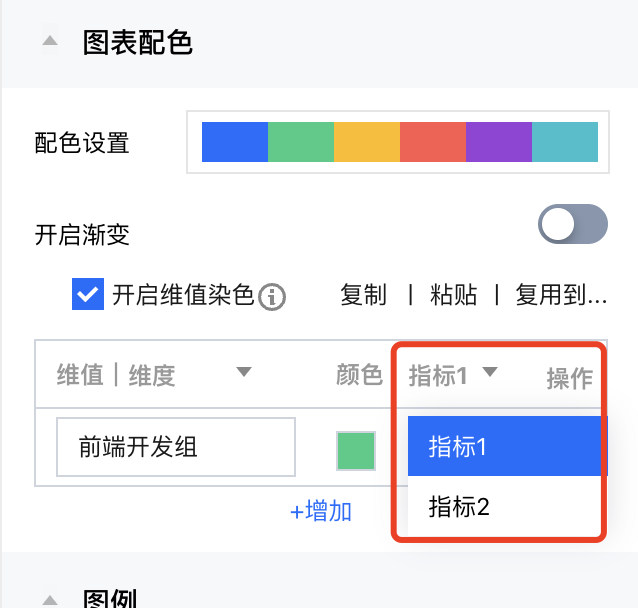Tap the 复制 link
This screenshot has height=608, width=638.
363,295
